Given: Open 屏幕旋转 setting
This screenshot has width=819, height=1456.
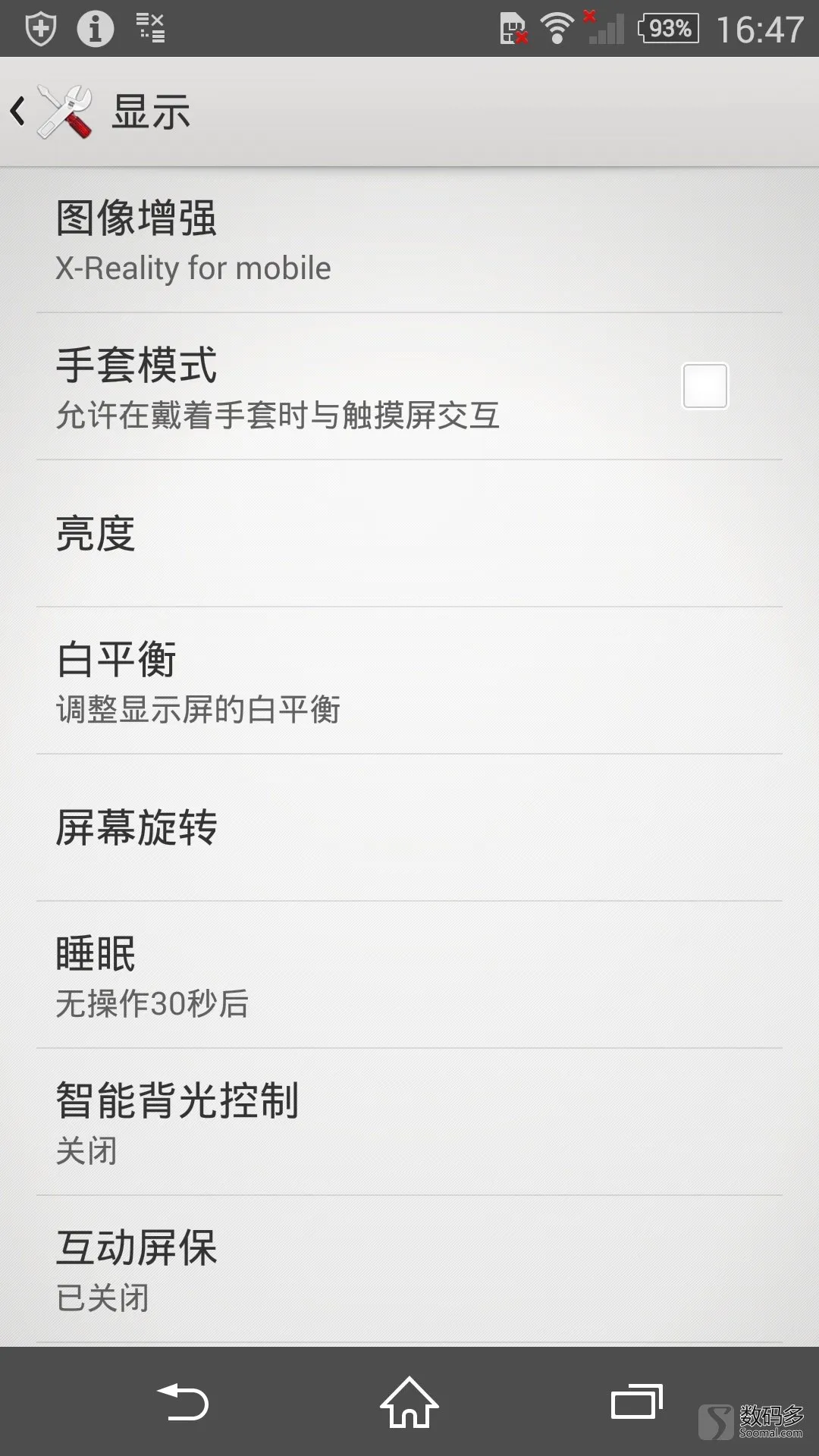Looking at the screenshot, I should (x=409, y=828).
